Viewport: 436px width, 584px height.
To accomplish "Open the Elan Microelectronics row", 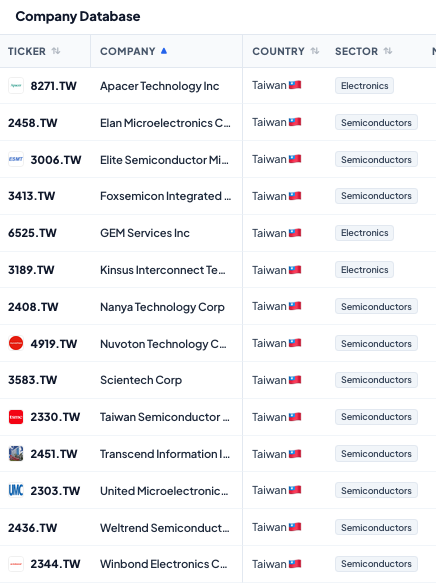I will point(218,123).
